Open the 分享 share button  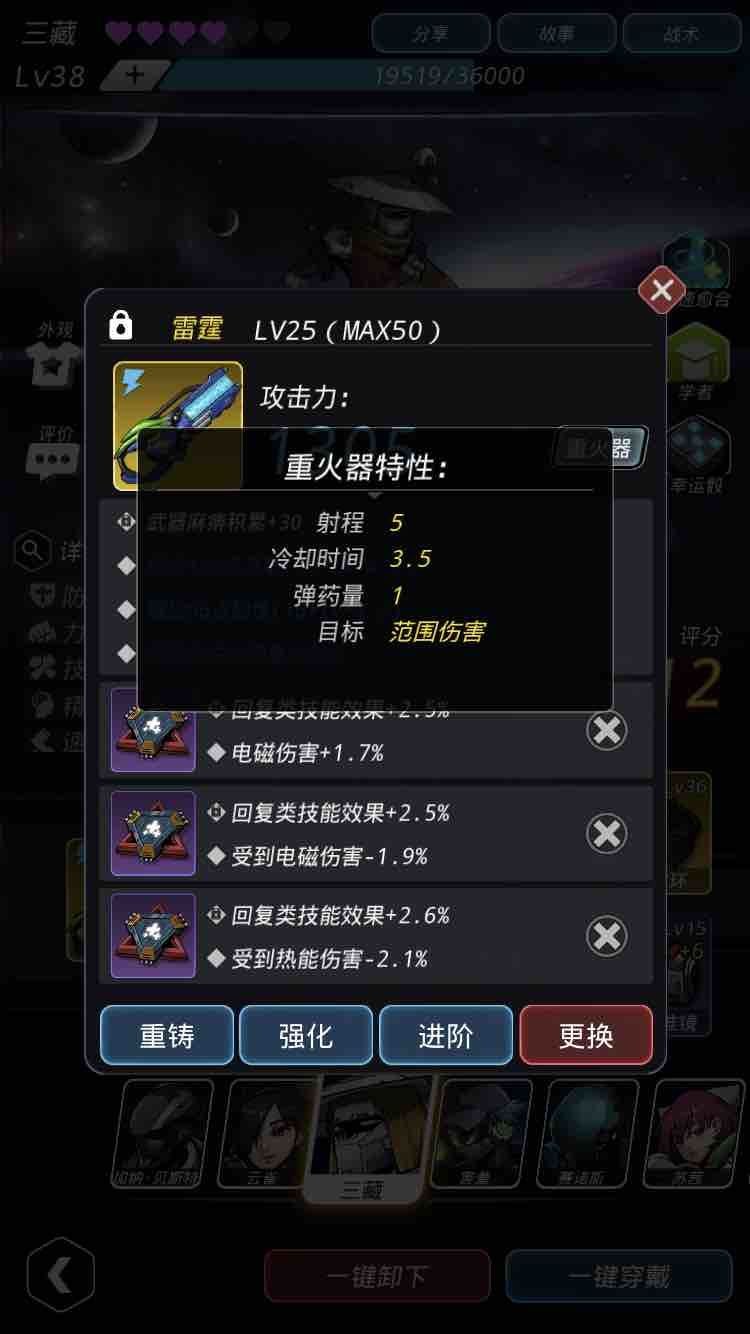430,34
